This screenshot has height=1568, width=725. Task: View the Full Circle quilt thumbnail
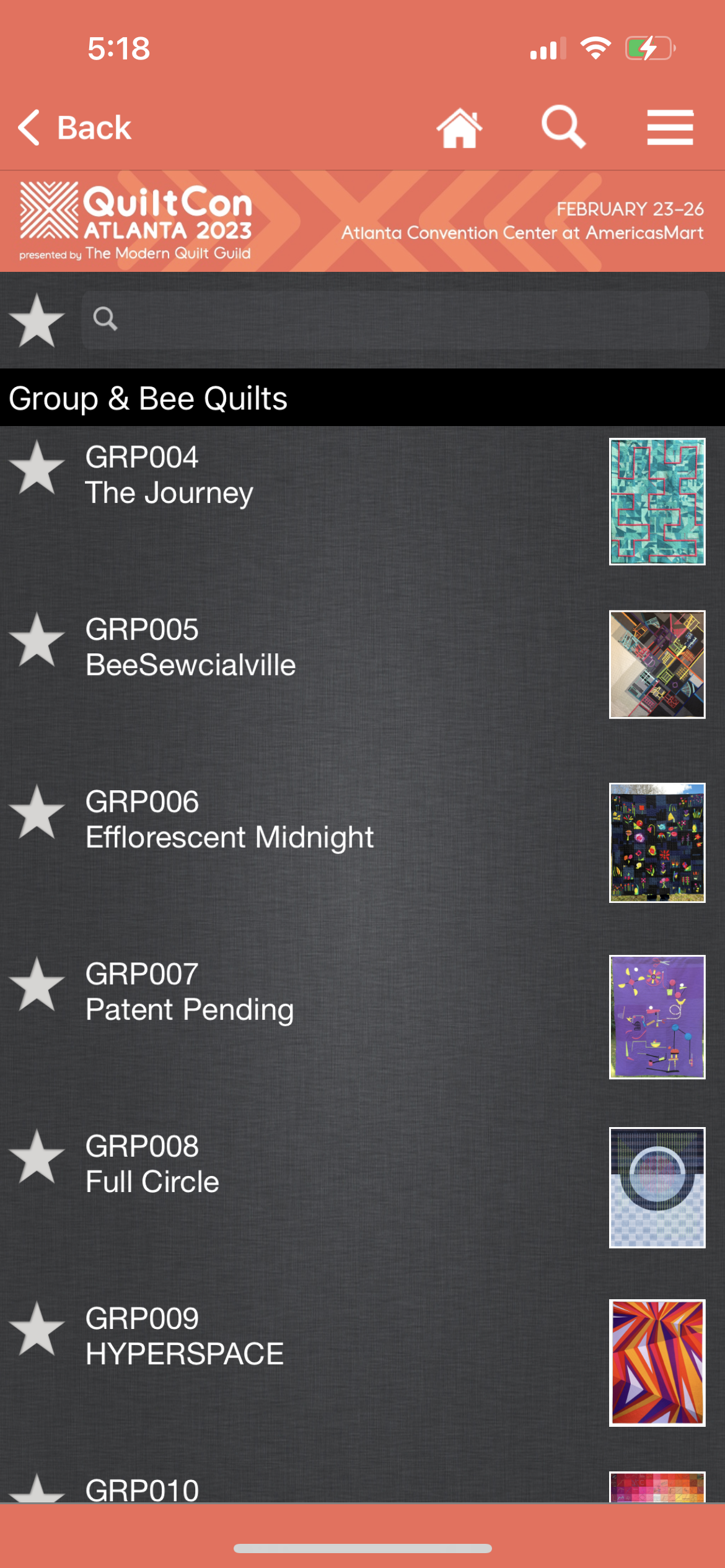[657, 1187]
